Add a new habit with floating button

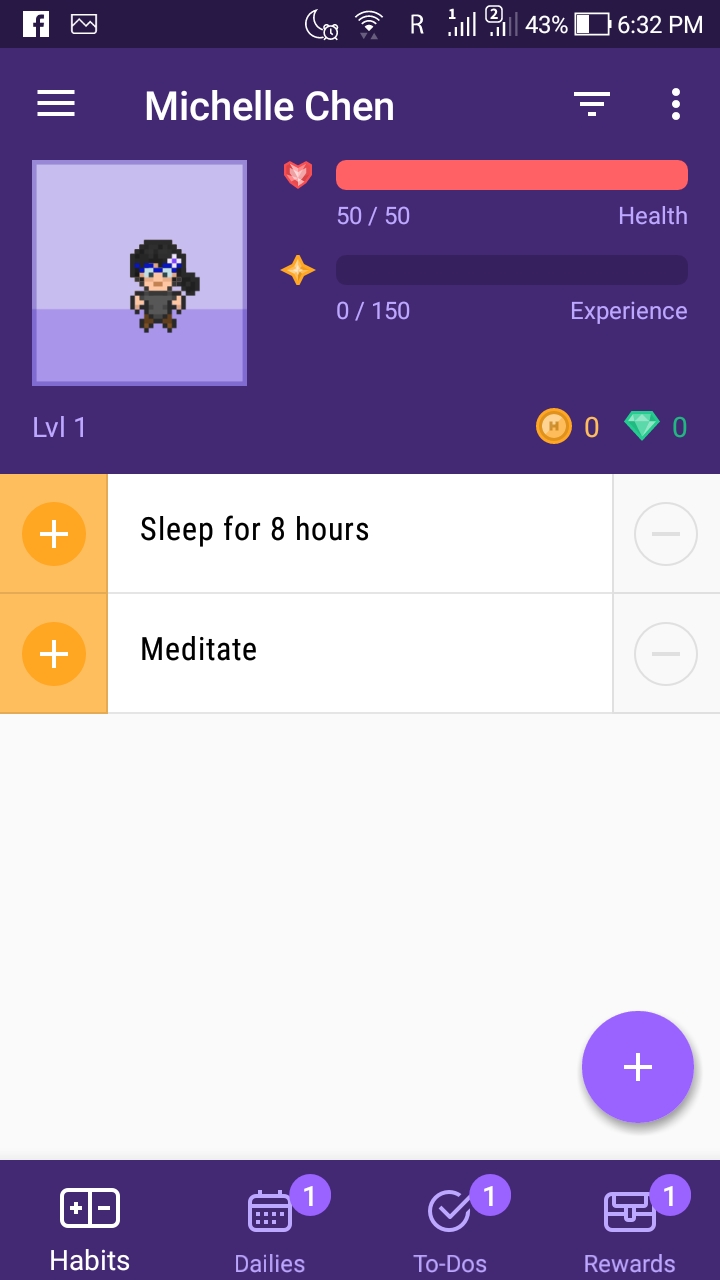(638, 1067)
